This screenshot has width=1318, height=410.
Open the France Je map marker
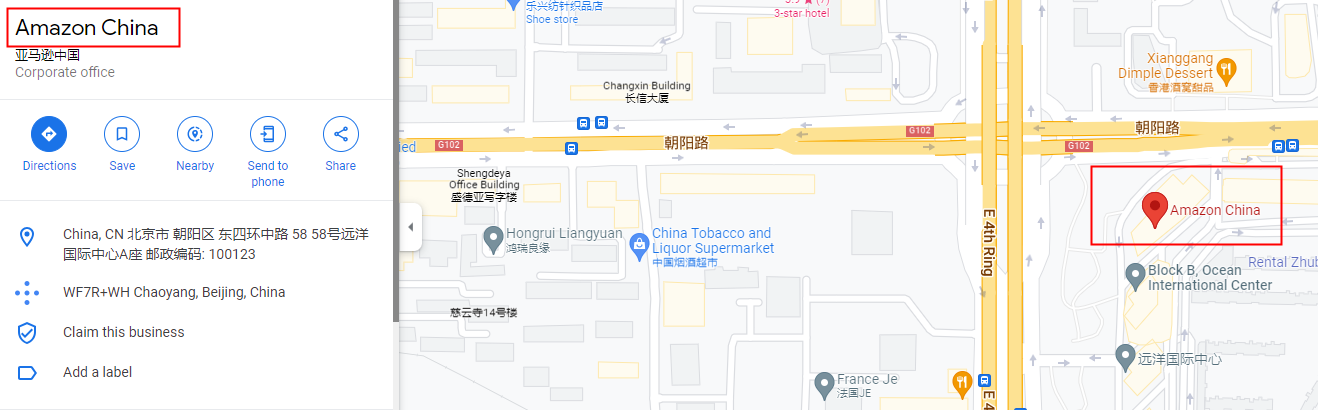click(x=824, y=382)
